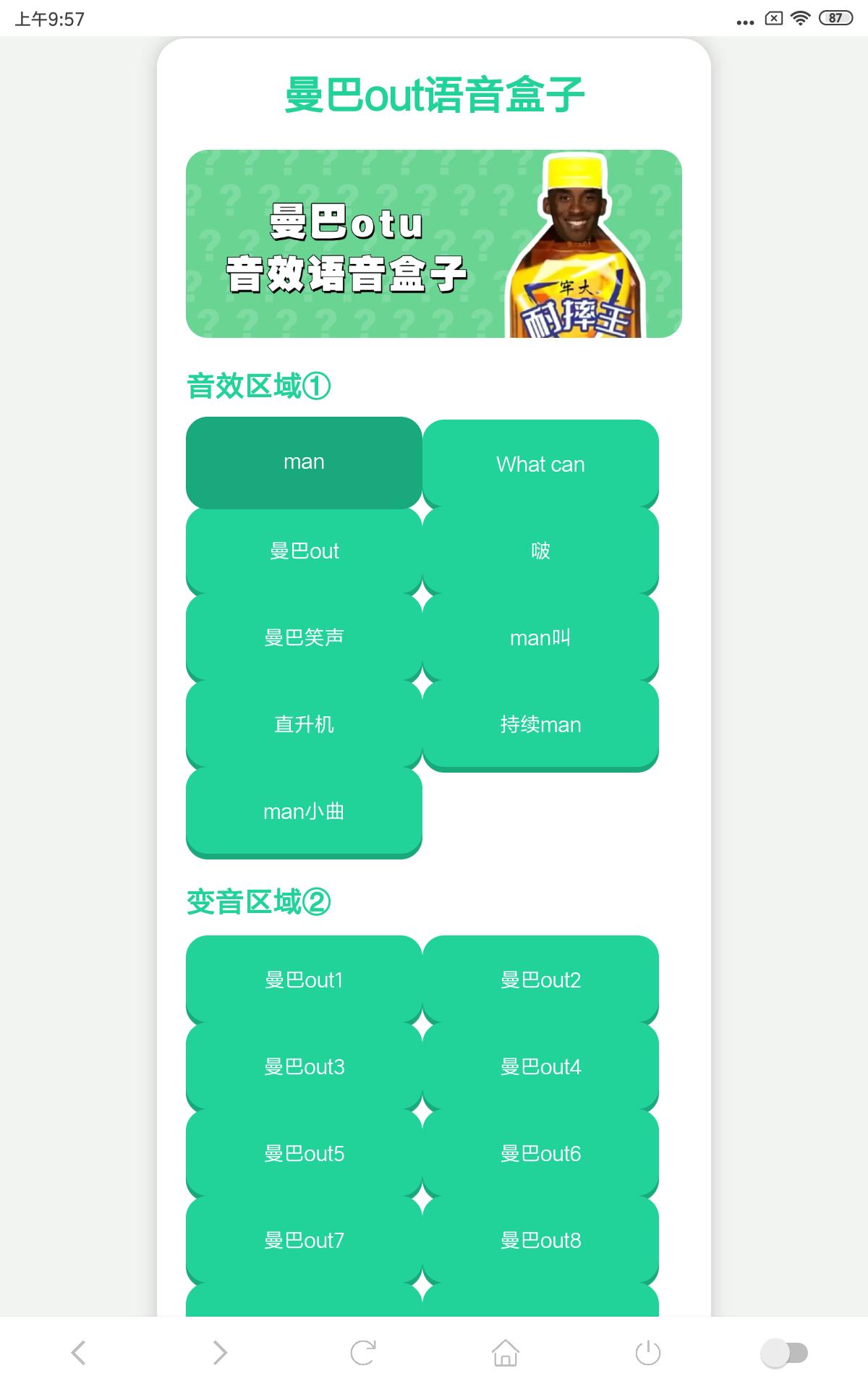Toggle the switch in the bottom bar
The image size is (868, 1389).
[x=785, y=1353]
